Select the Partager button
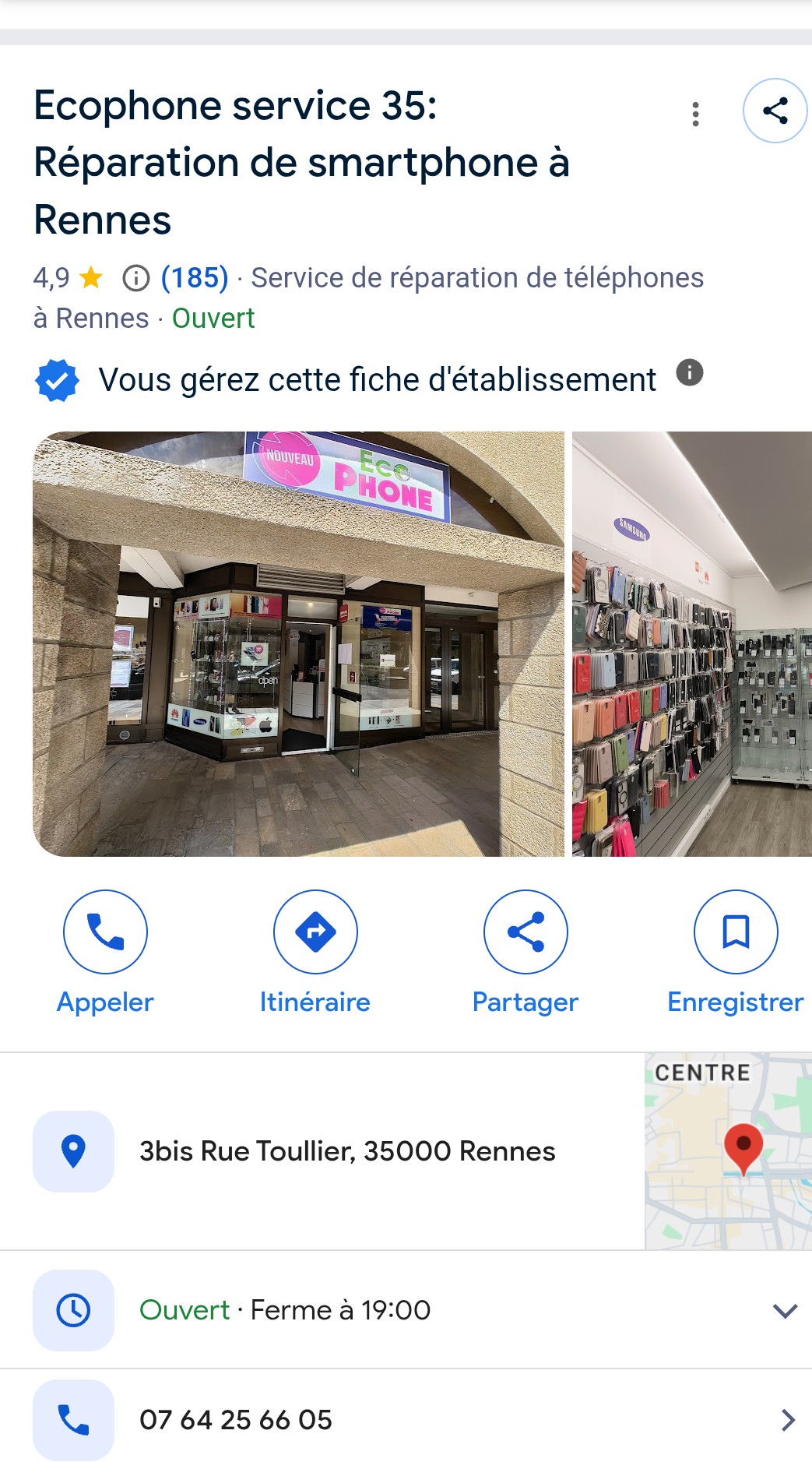This screenshot has height=1462, width=812. tap(526, 932)
